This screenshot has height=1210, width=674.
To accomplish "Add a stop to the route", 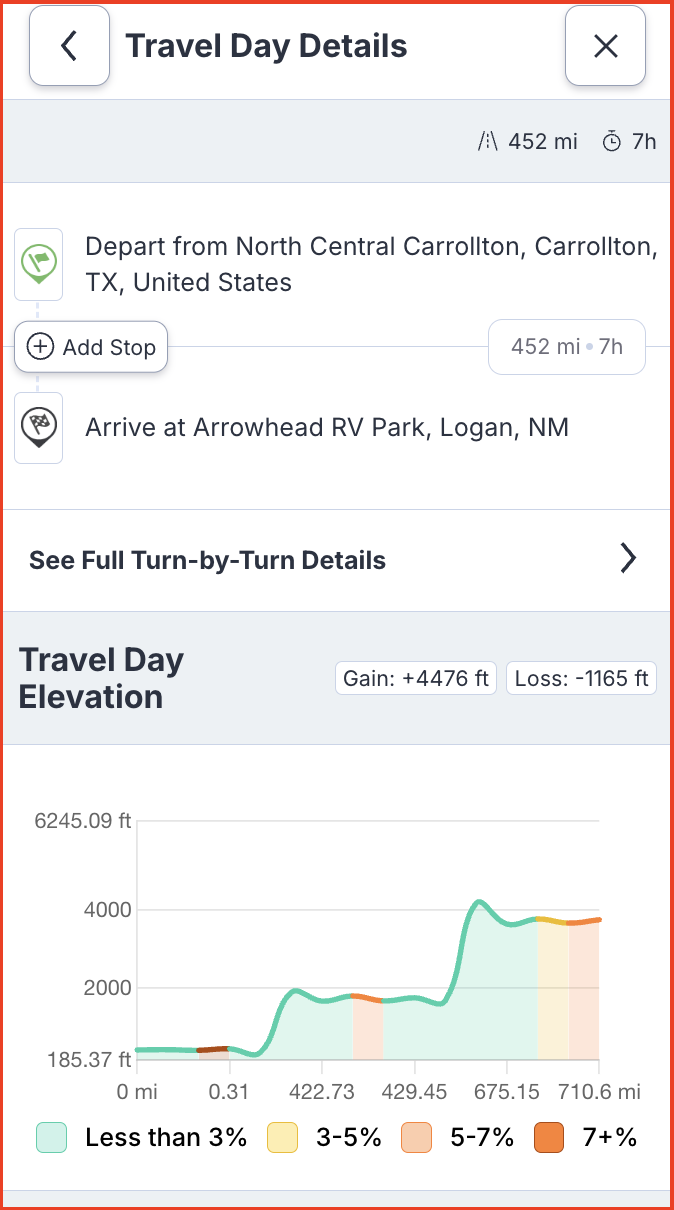I will 91,347.
